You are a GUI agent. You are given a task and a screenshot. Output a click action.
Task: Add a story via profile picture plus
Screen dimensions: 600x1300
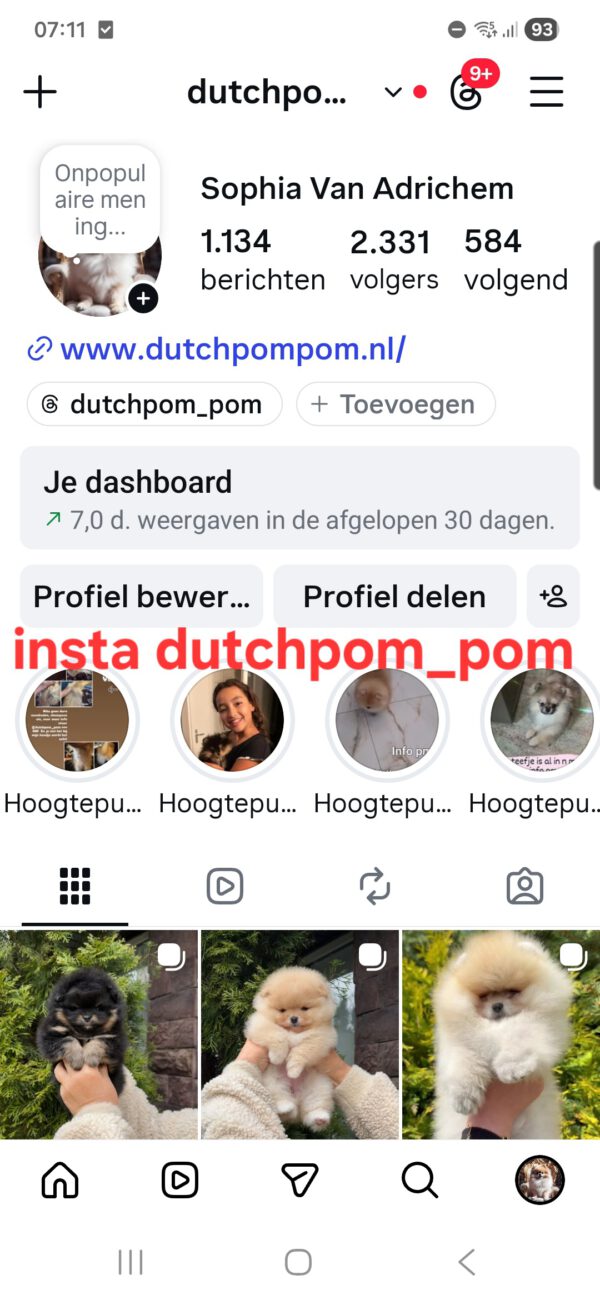(x=143, y=298)
